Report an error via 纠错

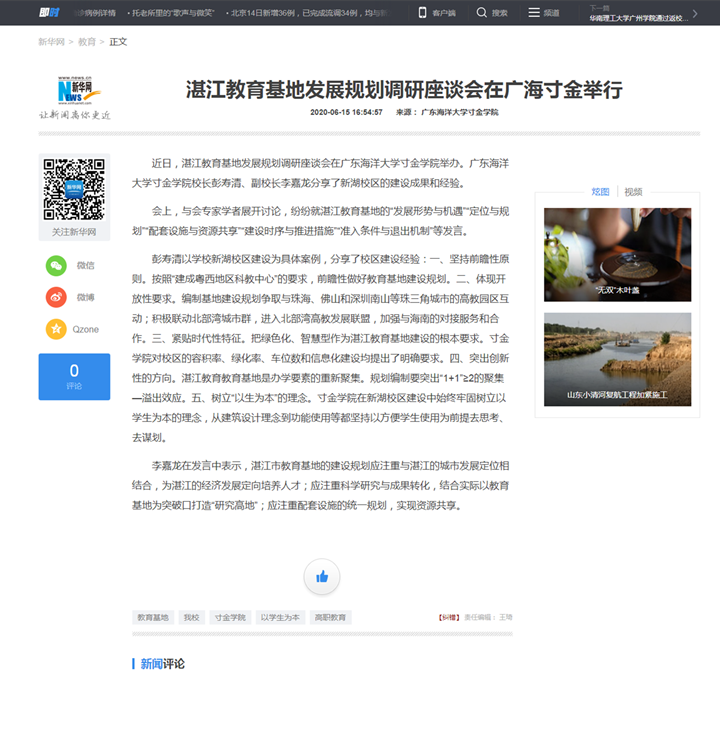point(449,618)
